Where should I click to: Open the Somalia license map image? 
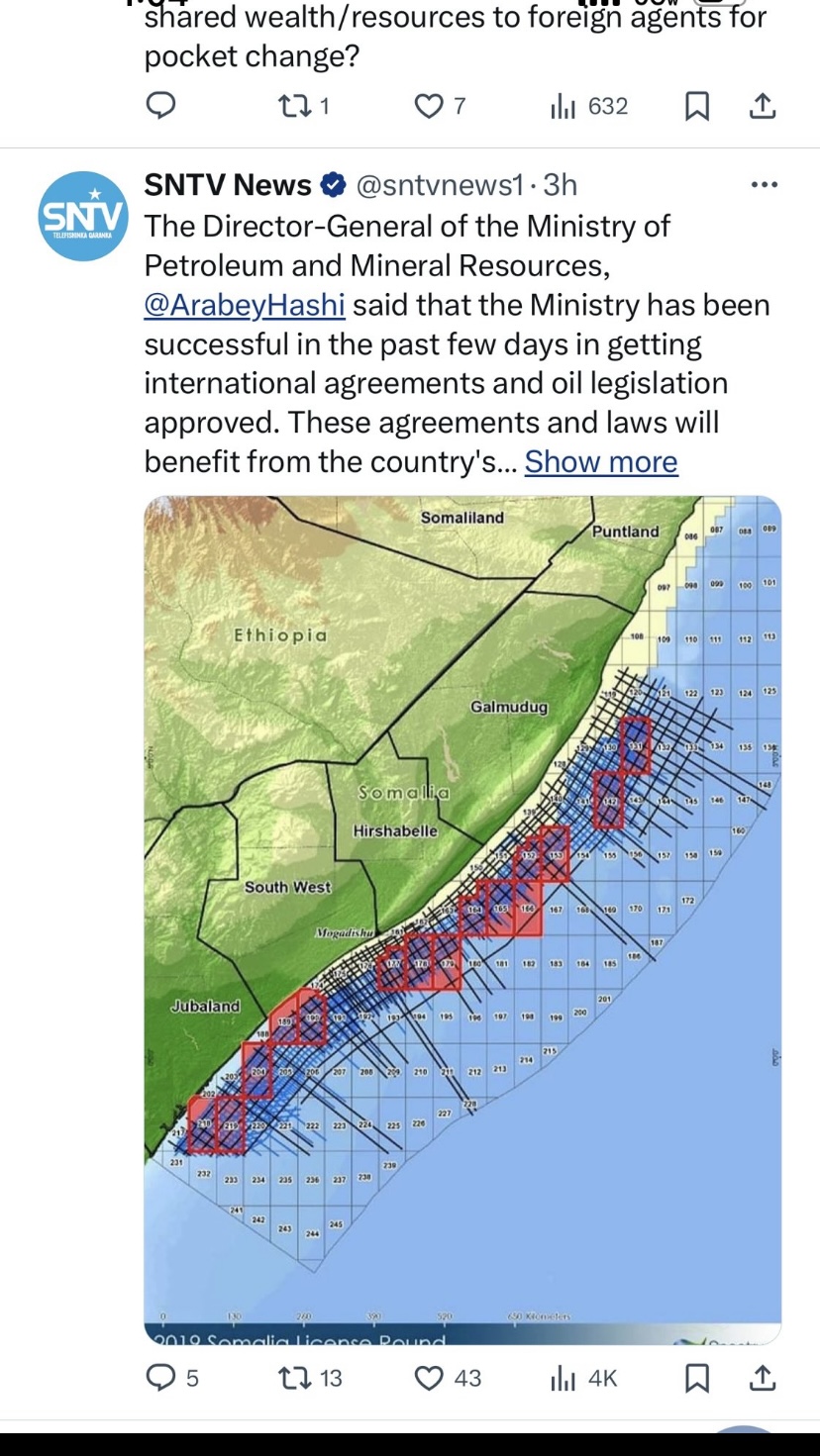coord(462,921)
